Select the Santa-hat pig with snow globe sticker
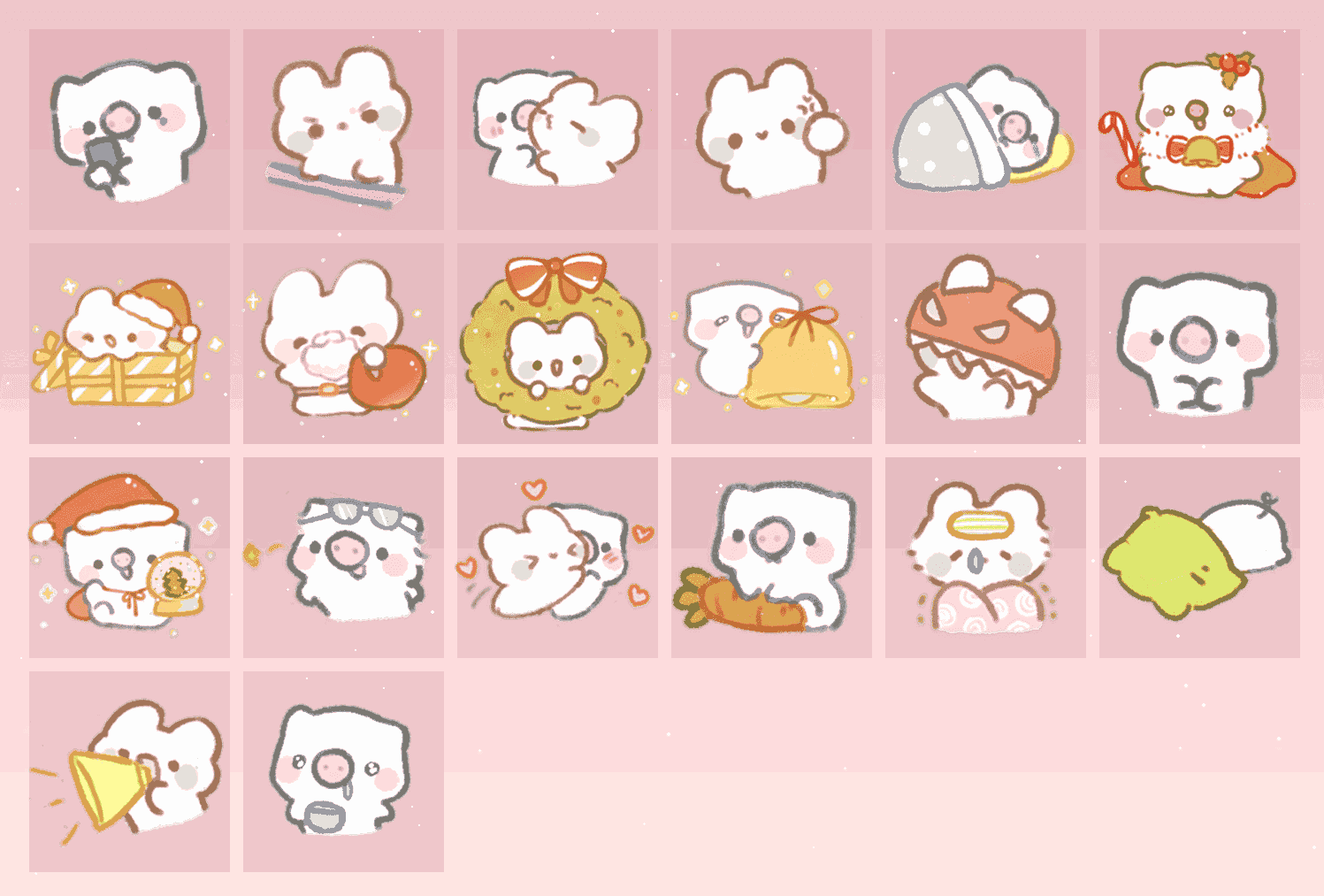Viewport: 1324px width, 896px height. click(x=129, y=557)
